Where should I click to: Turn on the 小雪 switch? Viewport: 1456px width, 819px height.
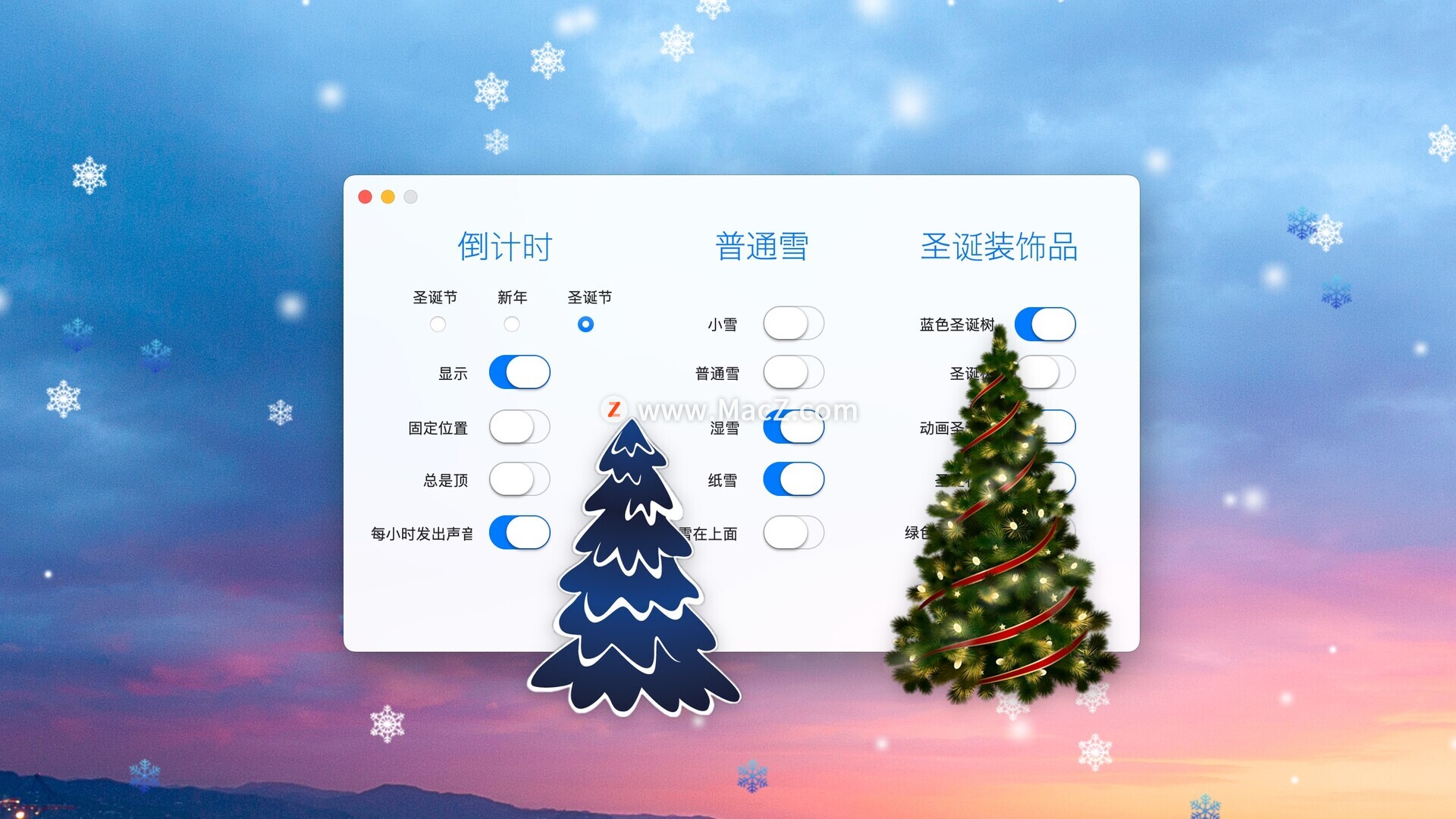click(x=793, y=324)
